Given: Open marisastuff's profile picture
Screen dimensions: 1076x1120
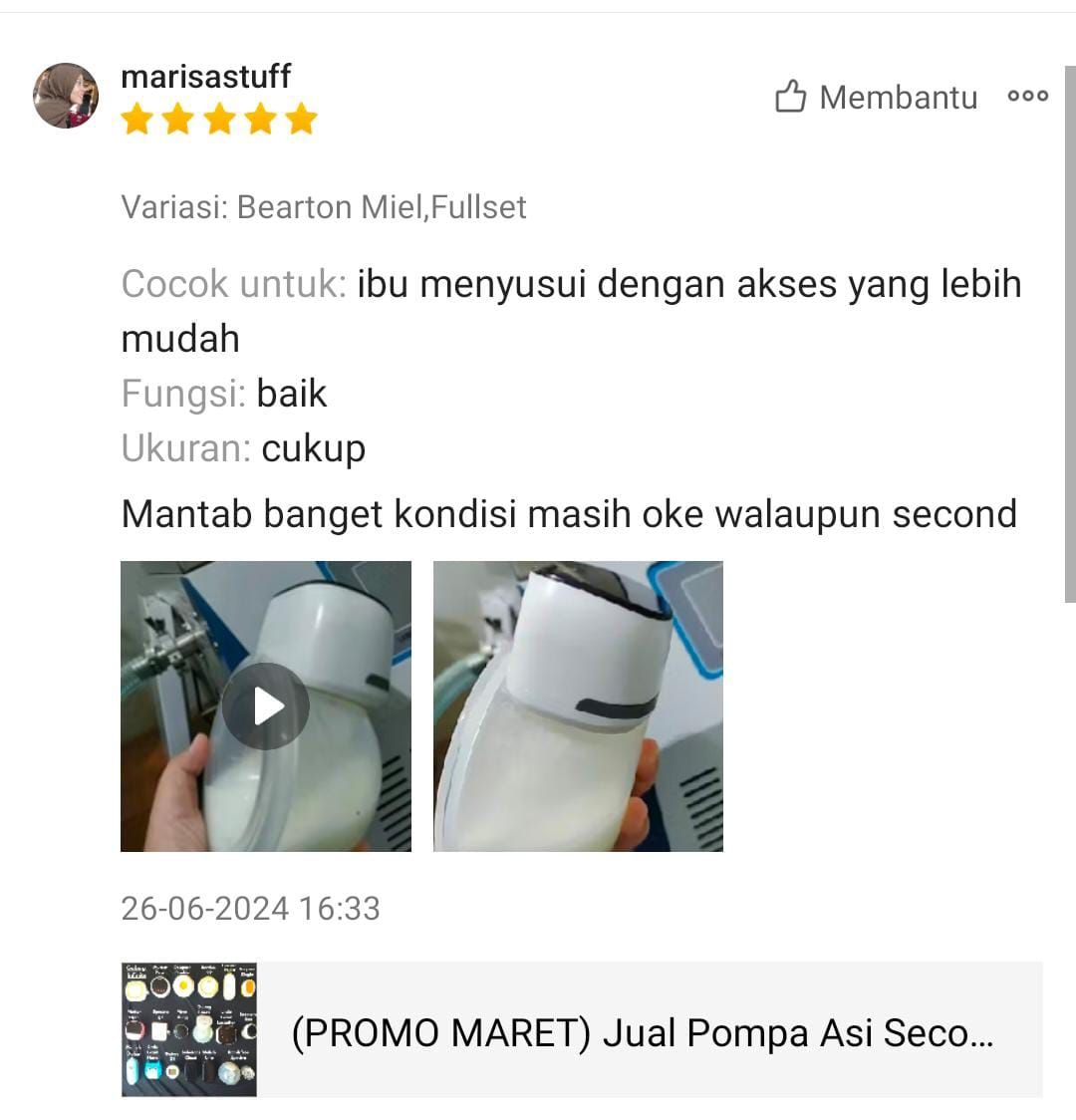Looking at the screenshot, I should pos(66,96).
